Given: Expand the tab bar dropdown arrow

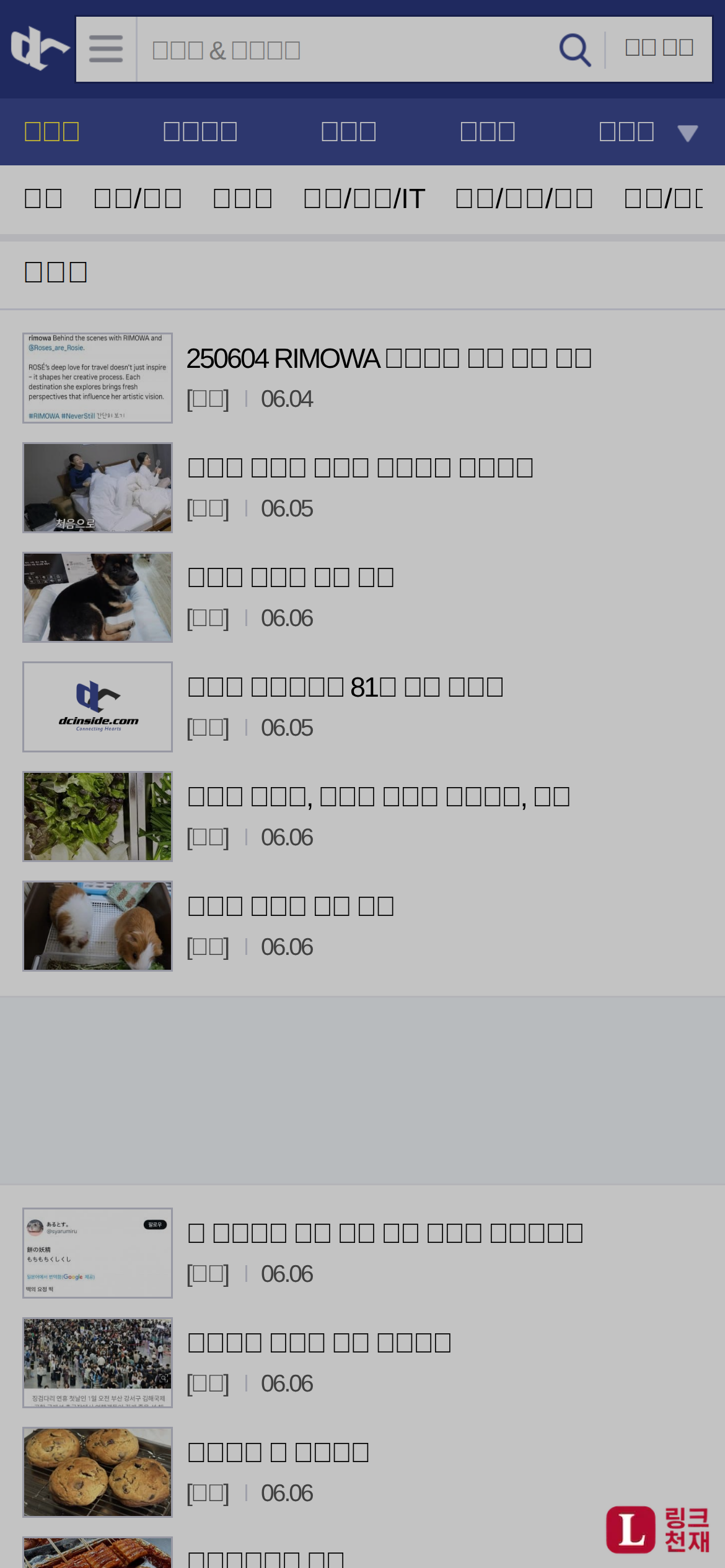Looking at the screenshot, I should click(687, 133).
